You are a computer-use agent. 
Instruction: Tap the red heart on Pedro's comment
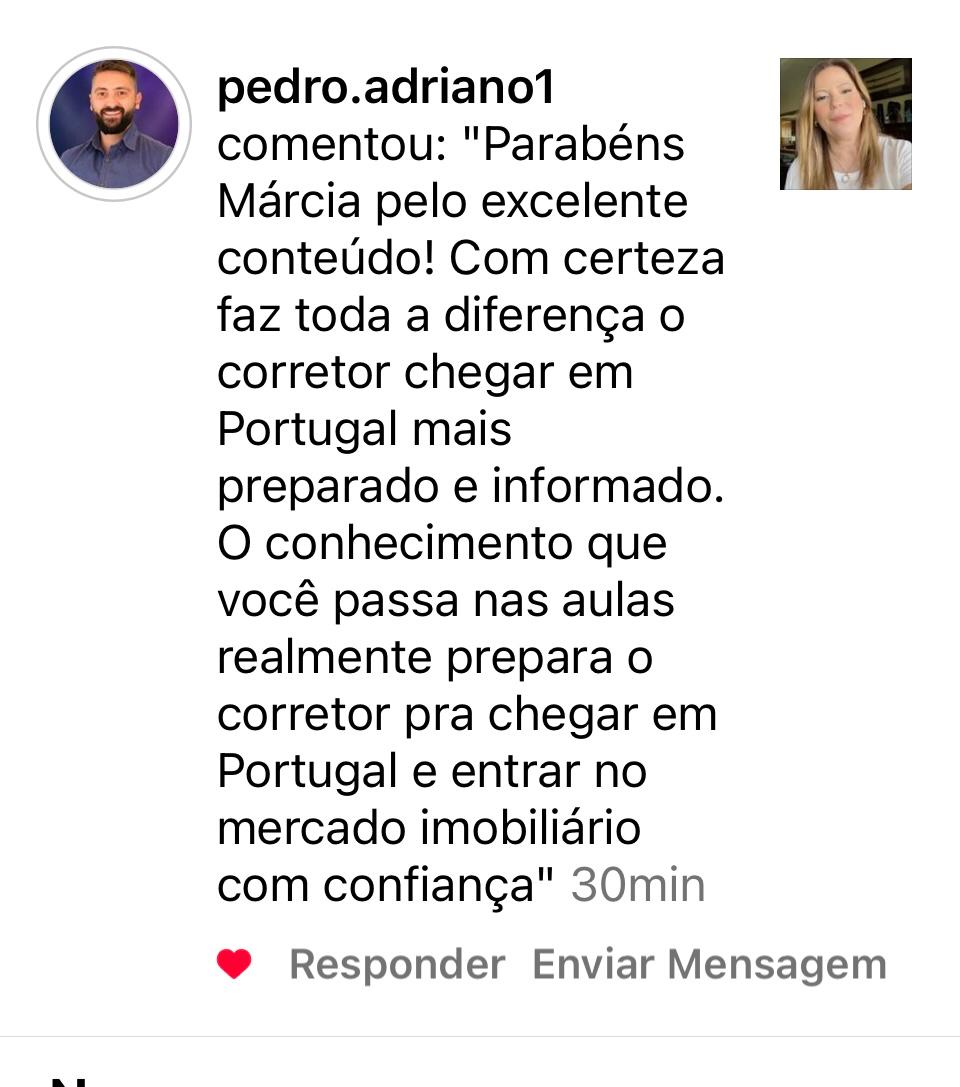pyautogui.click(x=234, y=965)
